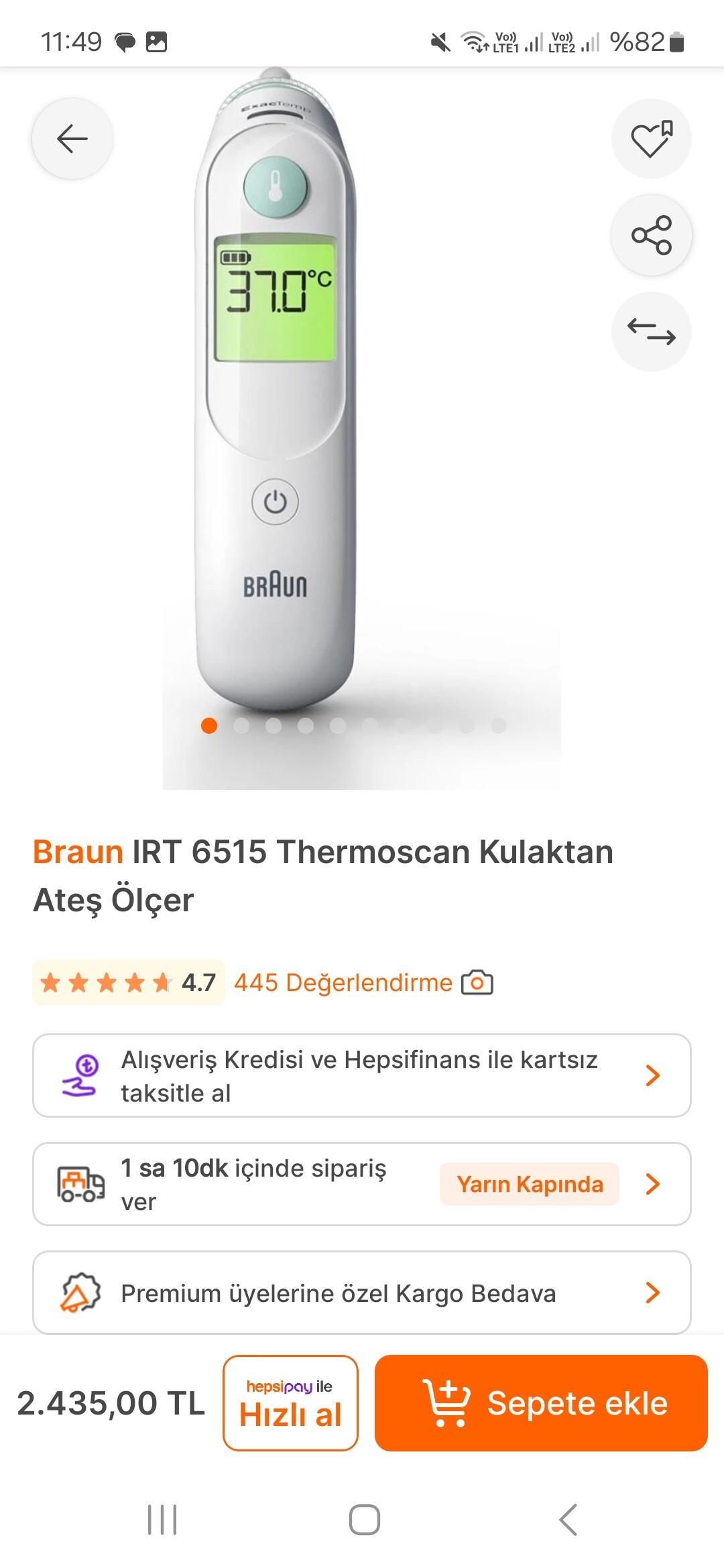Open Alışveriş Kredisi ve Hepsifinans installment option

[362, 1075]
